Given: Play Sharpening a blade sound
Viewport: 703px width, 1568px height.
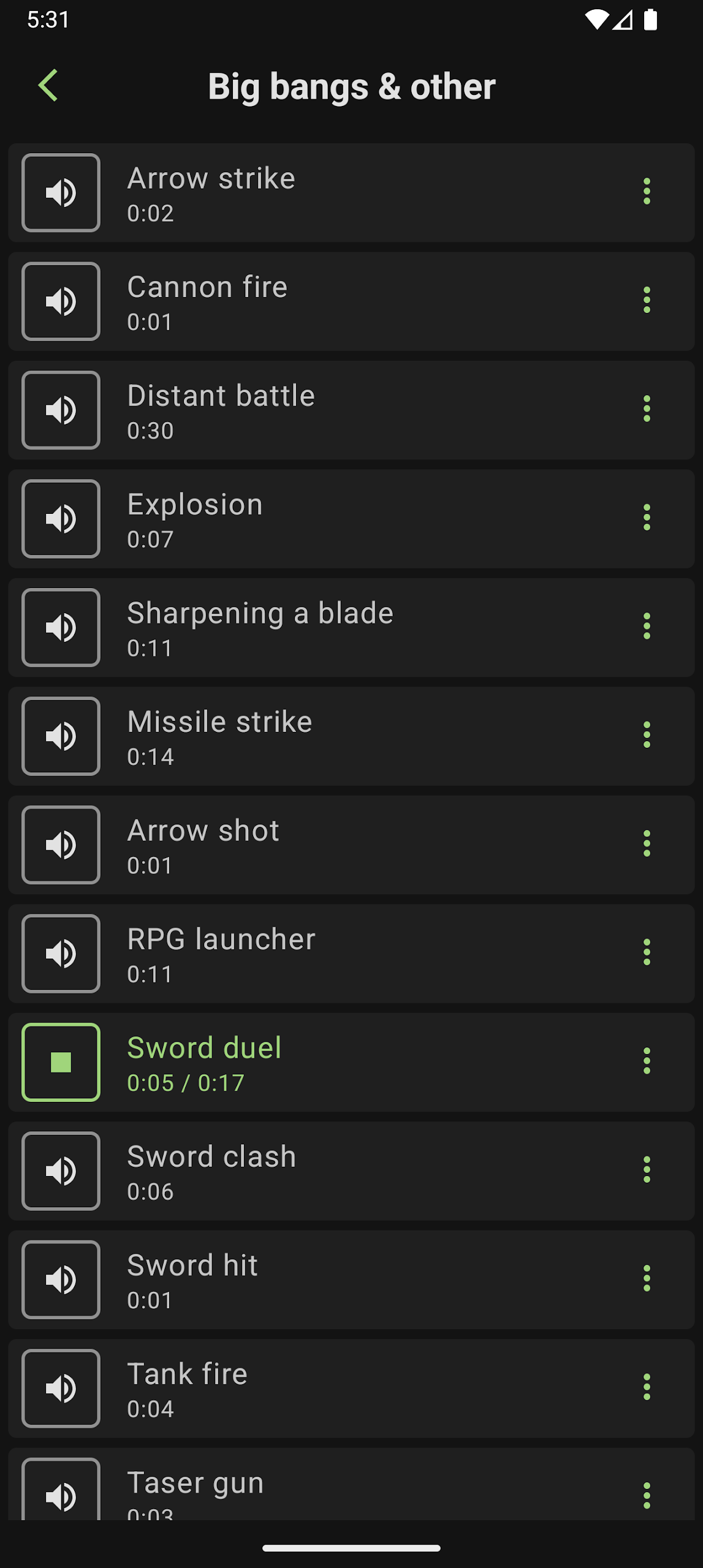Looking at the screenshot, I should (61, 627).
